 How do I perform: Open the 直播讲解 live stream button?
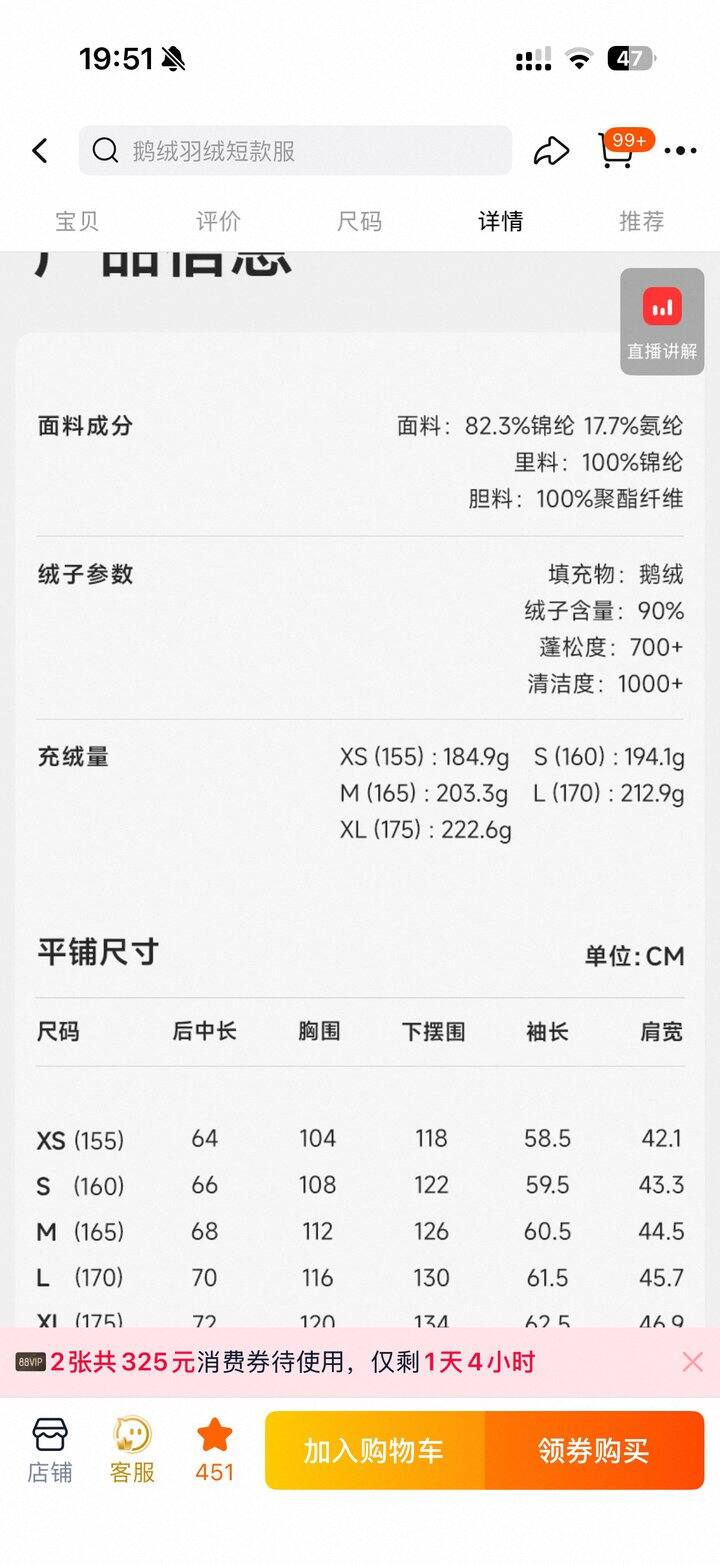pyautogui.click(x=662, y=321)
